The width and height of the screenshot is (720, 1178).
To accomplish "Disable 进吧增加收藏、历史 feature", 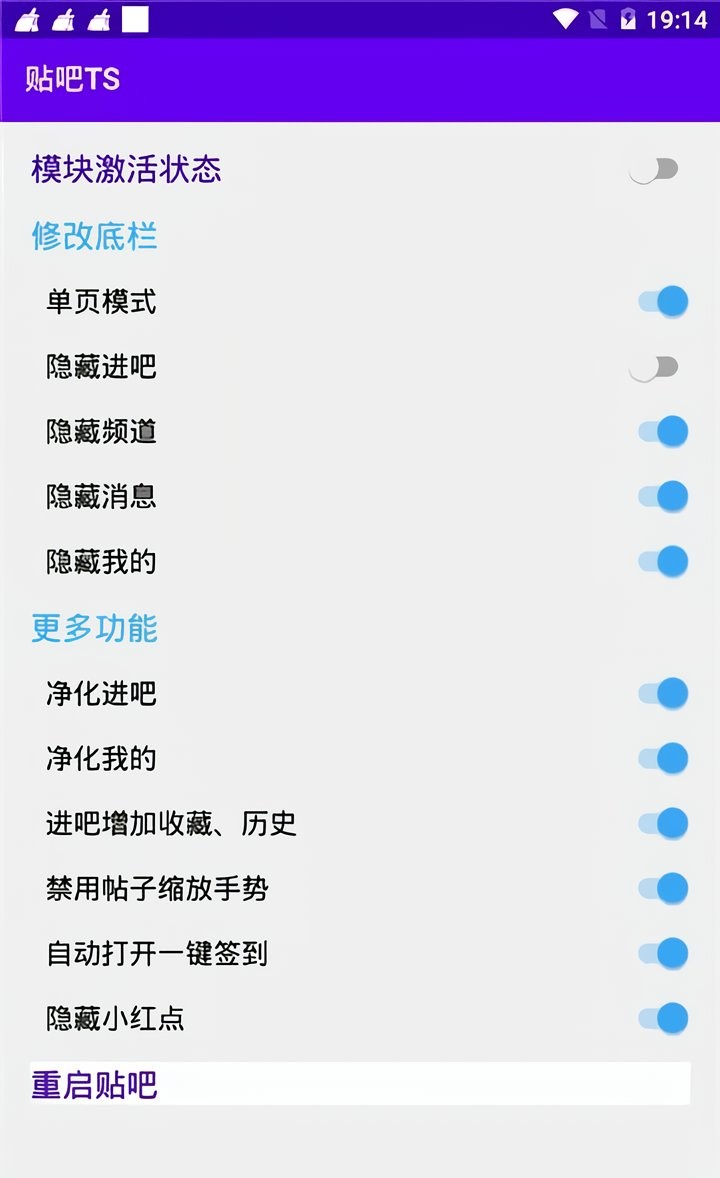I will coord(664,823).
